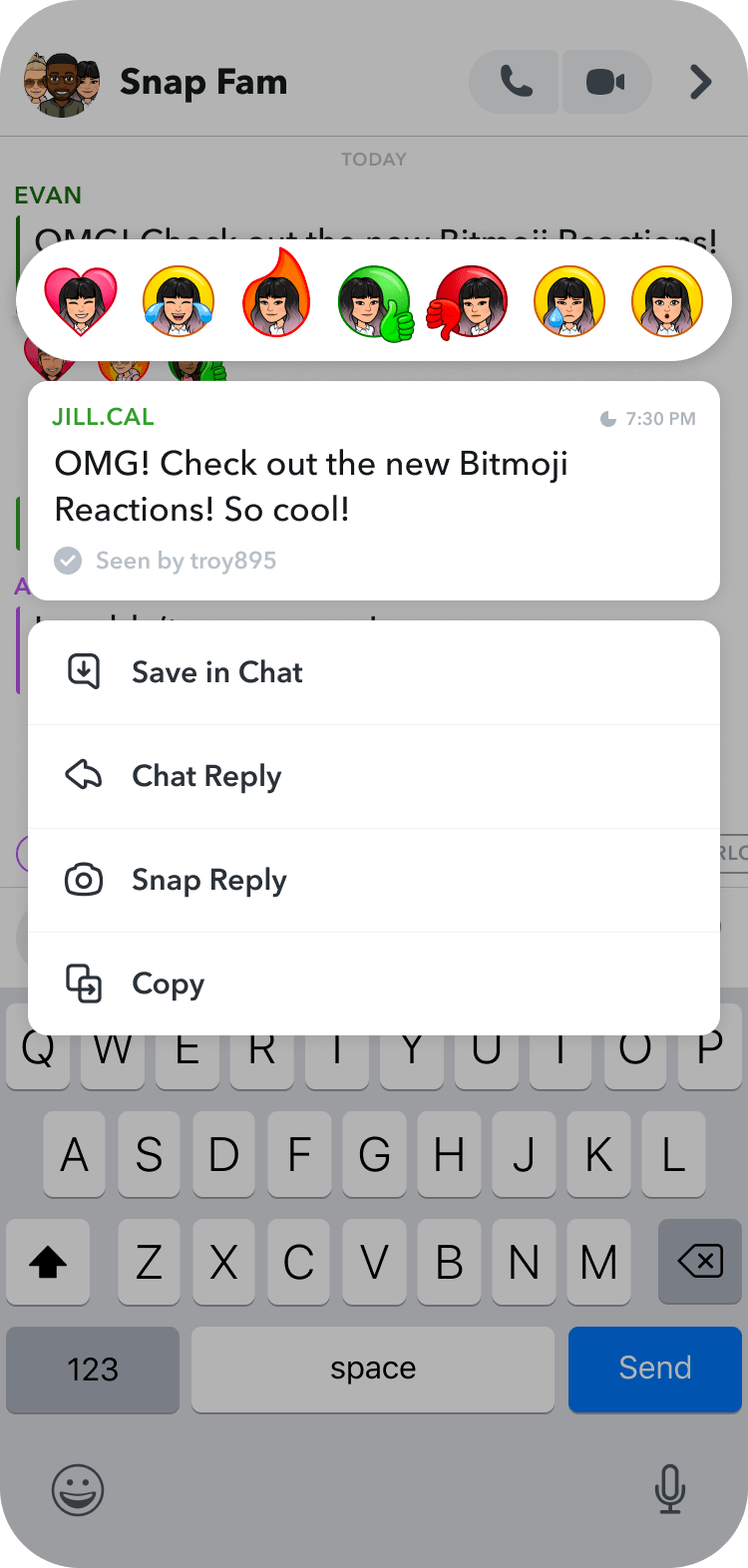Image resolution: width=748 pixels, height=1568 pixels.
Task: React with the surprised Bitmoji
Action: click(667, 300)
